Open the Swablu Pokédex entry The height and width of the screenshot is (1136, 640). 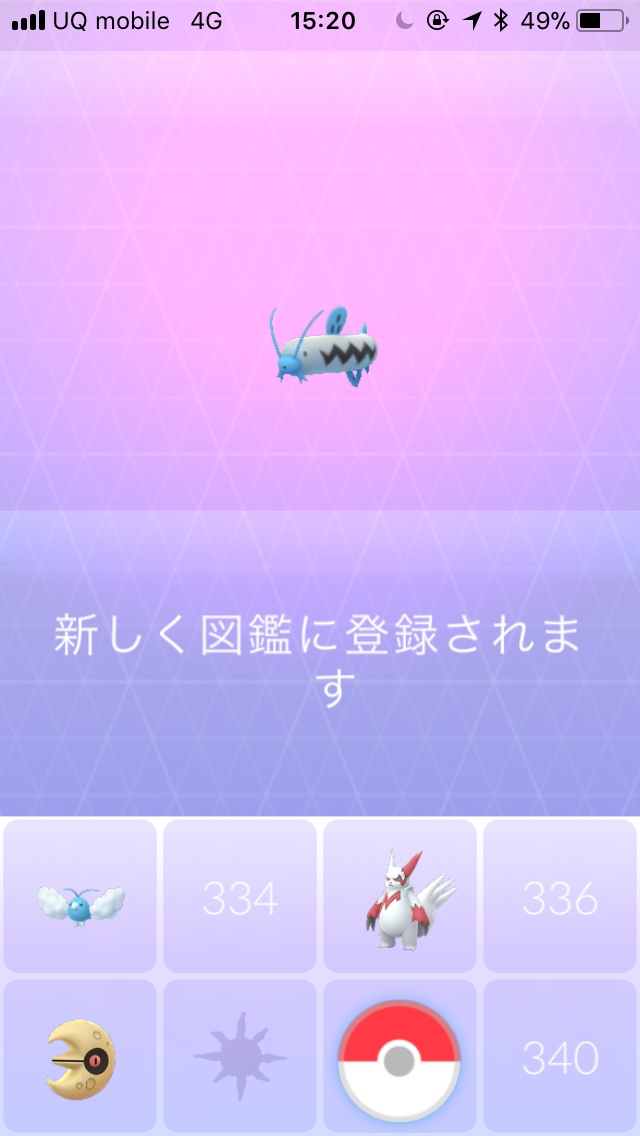[x=80, y=897]
